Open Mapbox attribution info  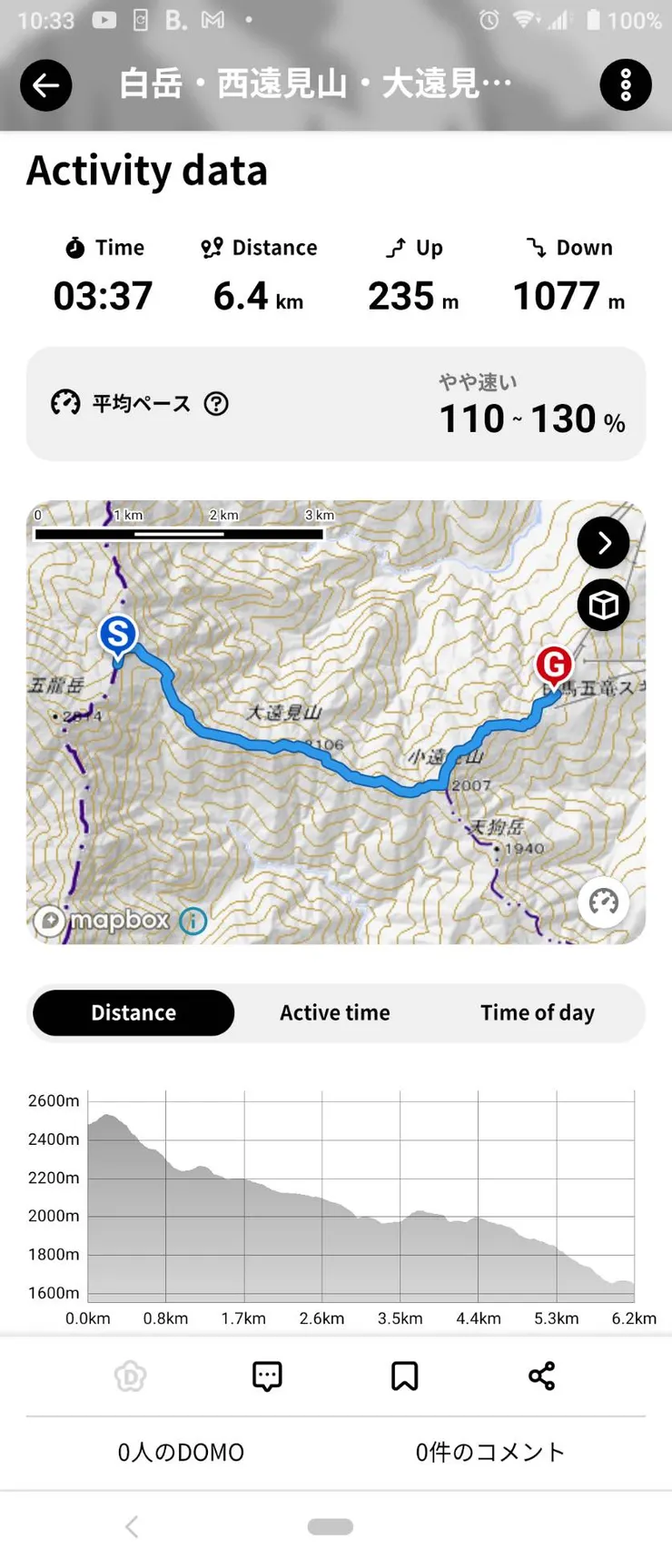(193, 921)
